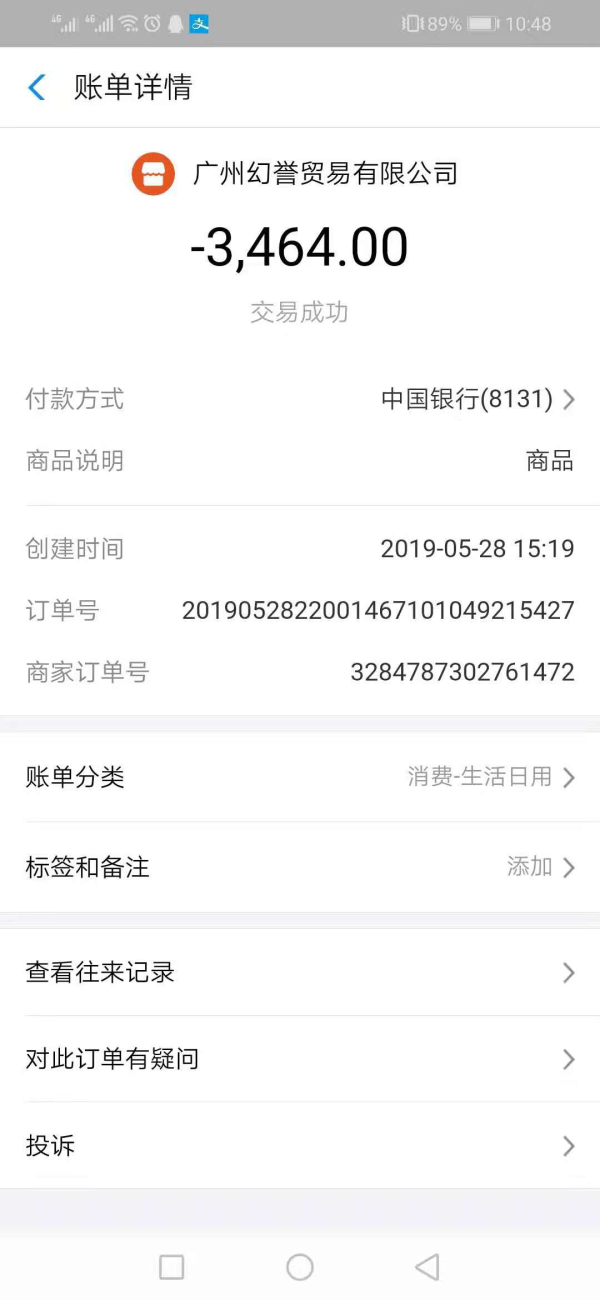Tap the system home button
The image size is (600, 1300).
pos(300,1268)
